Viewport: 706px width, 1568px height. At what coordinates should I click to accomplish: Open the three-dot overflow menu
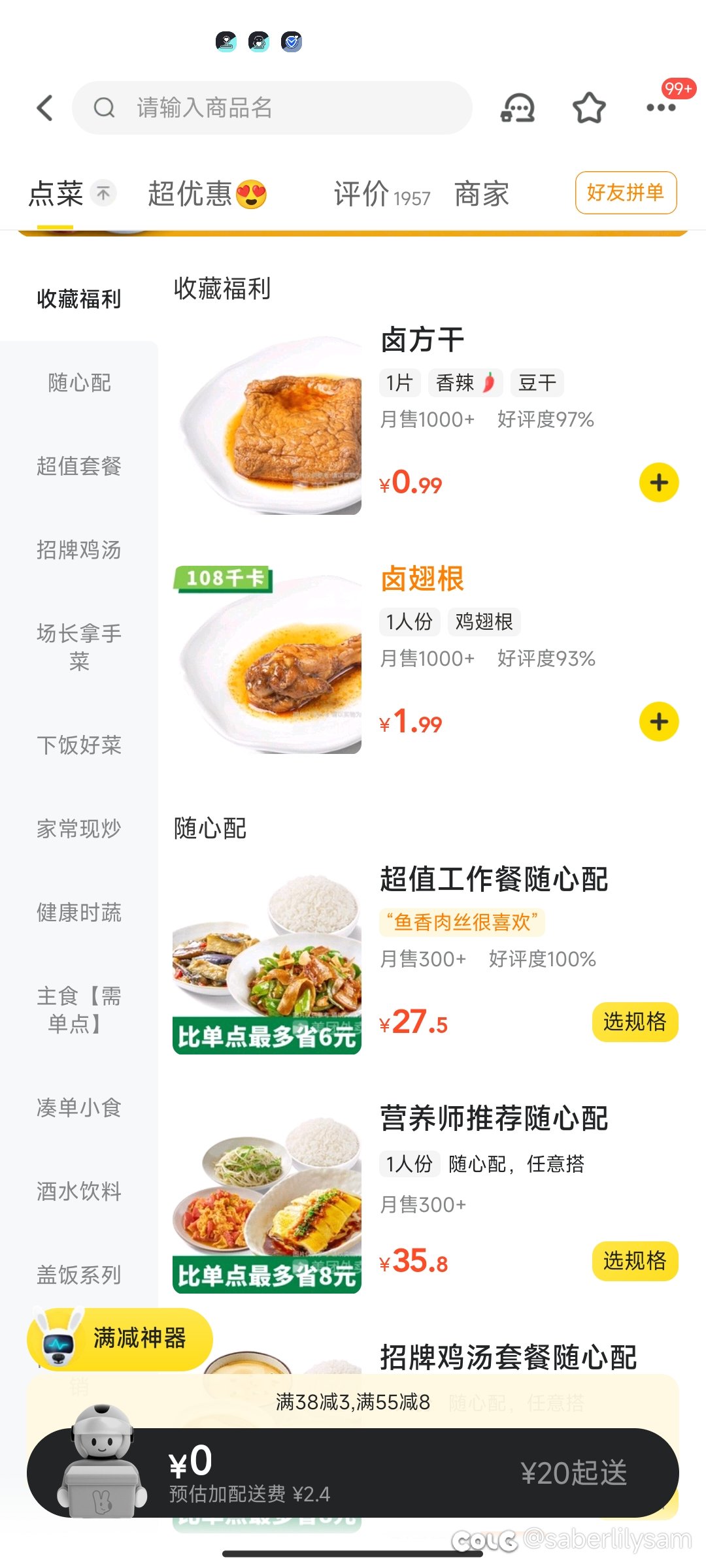click(x=661, y=108)
